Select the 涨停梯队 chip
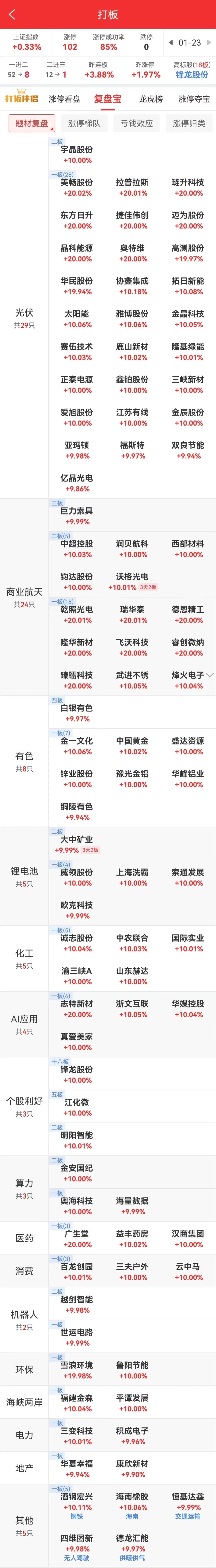The width and height of the screenshot is (216, 1568). click(84, 123)
